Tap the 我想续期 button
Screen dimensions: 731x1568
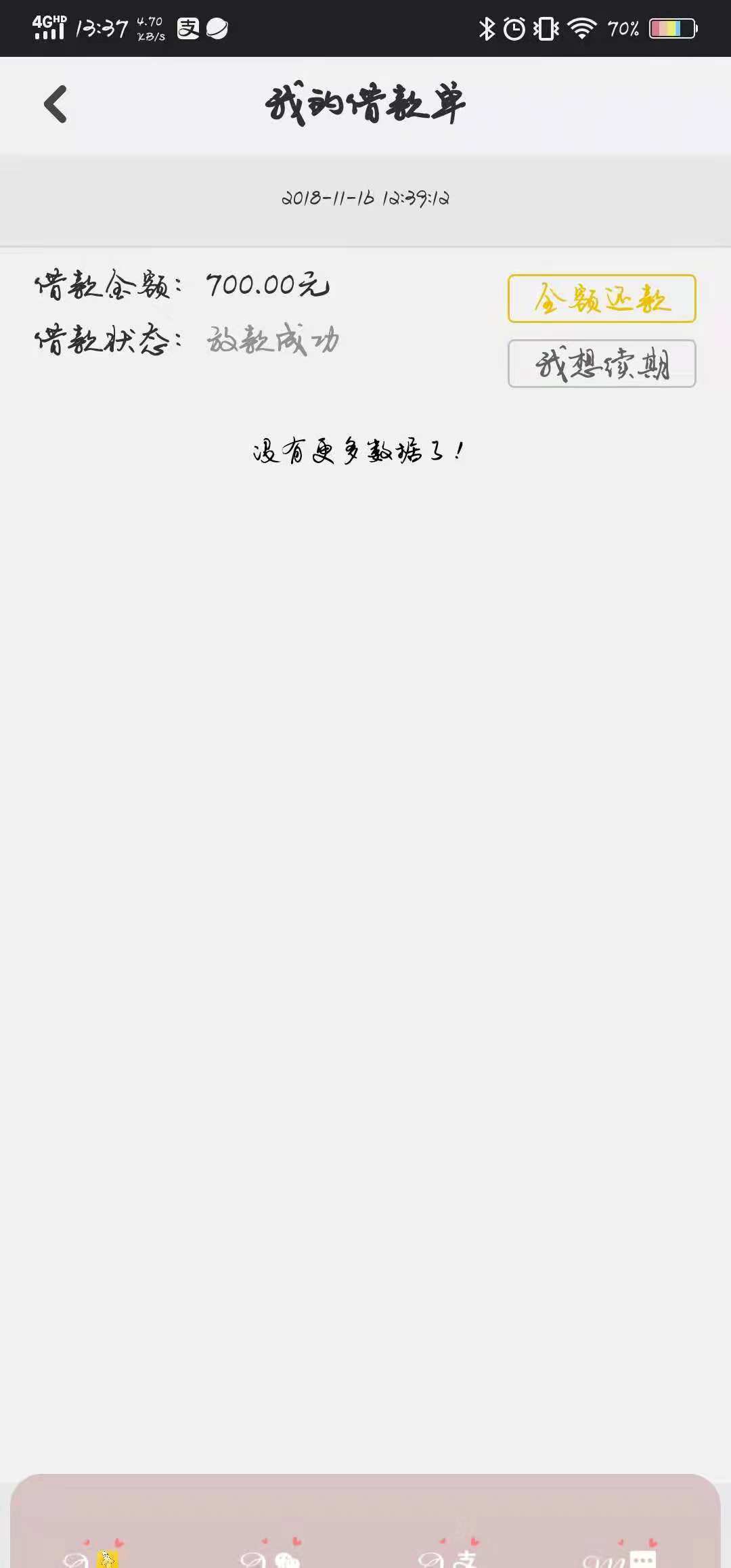[602, 364]
